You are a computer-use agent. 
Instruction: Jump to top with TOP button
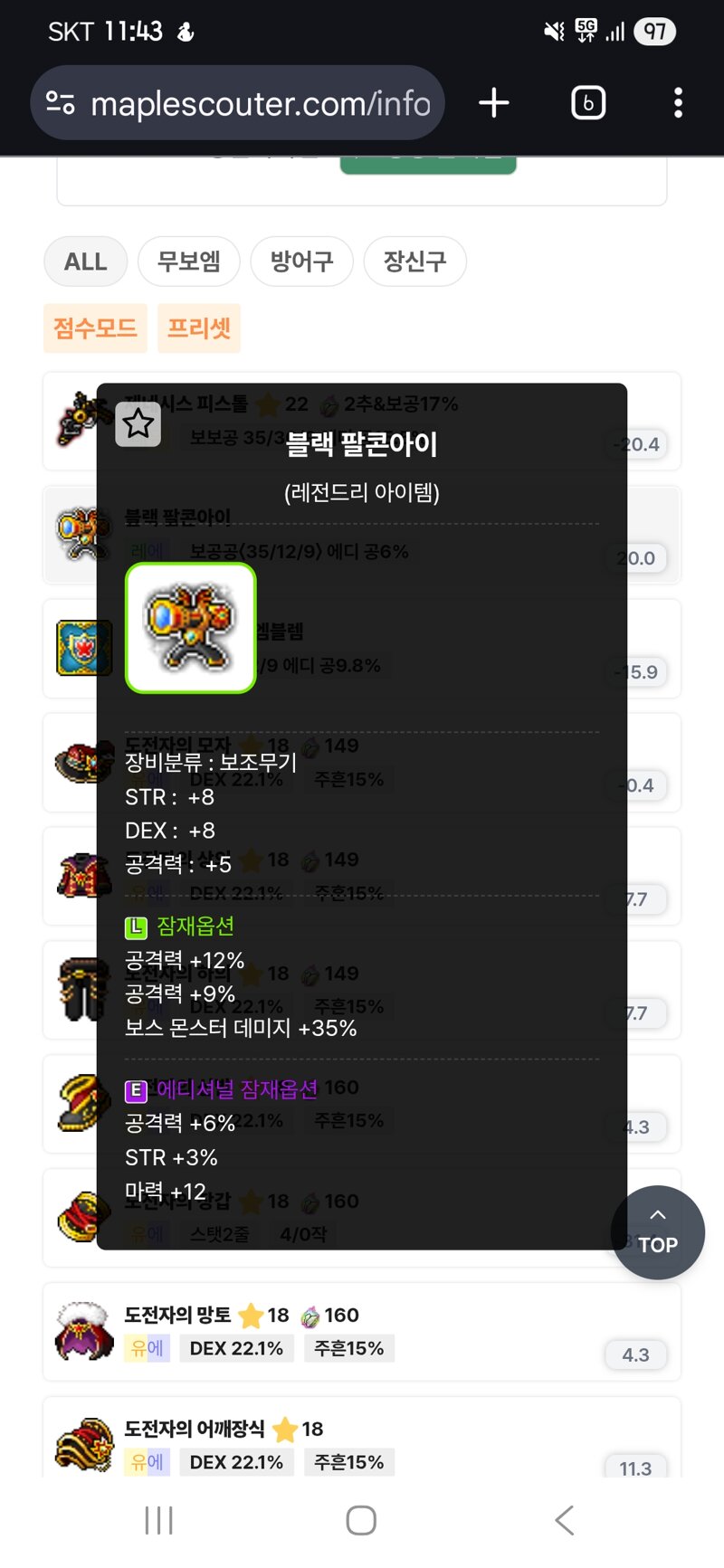click(x=658, y=1232)
